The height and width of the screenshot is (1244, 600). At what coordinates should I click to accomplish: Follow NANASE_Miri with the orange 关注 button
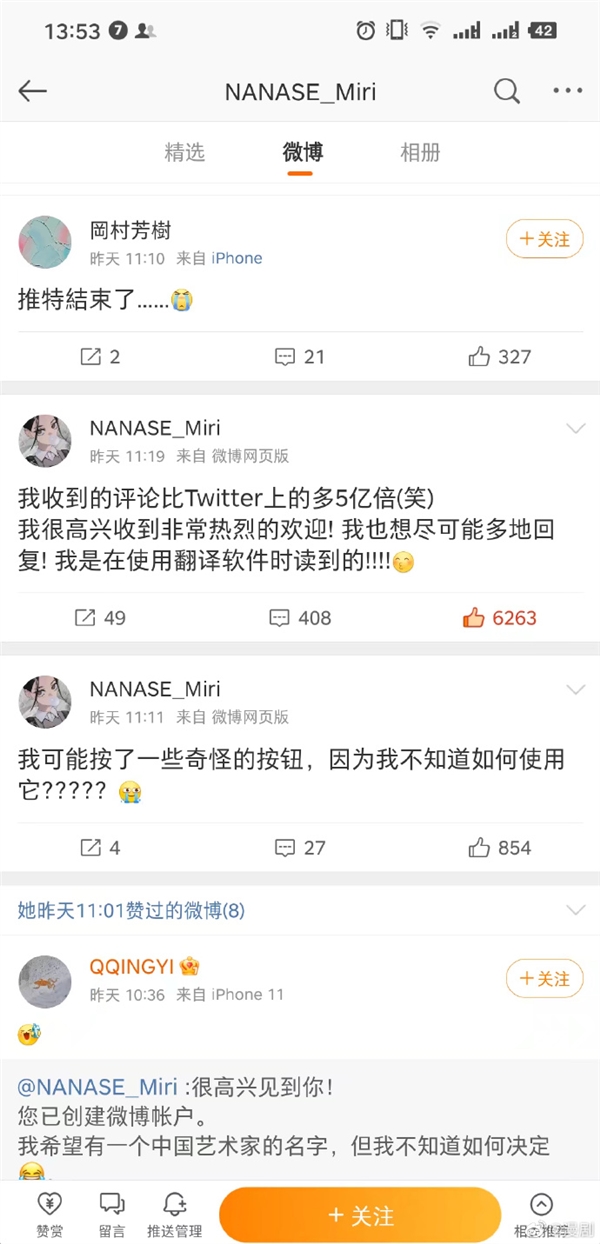pyautogui.click(x=360, y=1216)
